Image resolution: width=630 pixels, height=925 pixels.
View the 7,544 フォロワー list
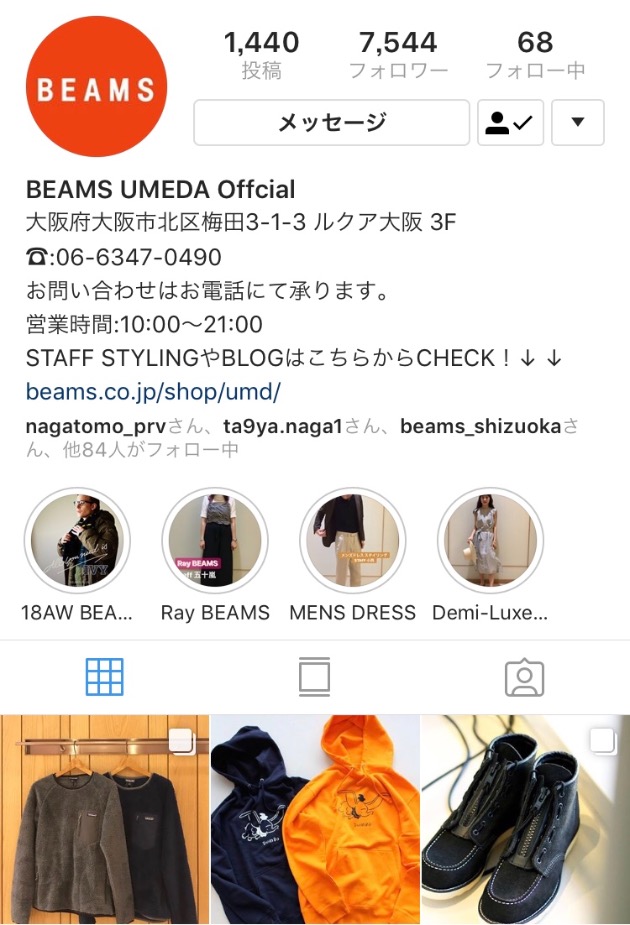click(x=398, y=54)
